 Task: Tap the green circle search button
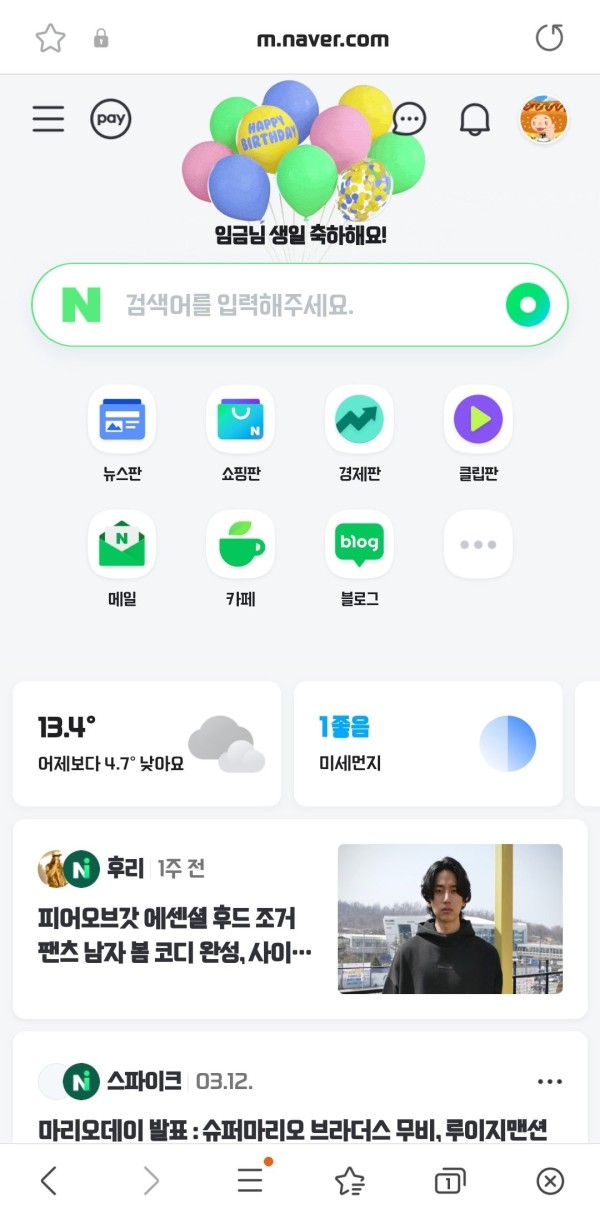click(527, 305)
